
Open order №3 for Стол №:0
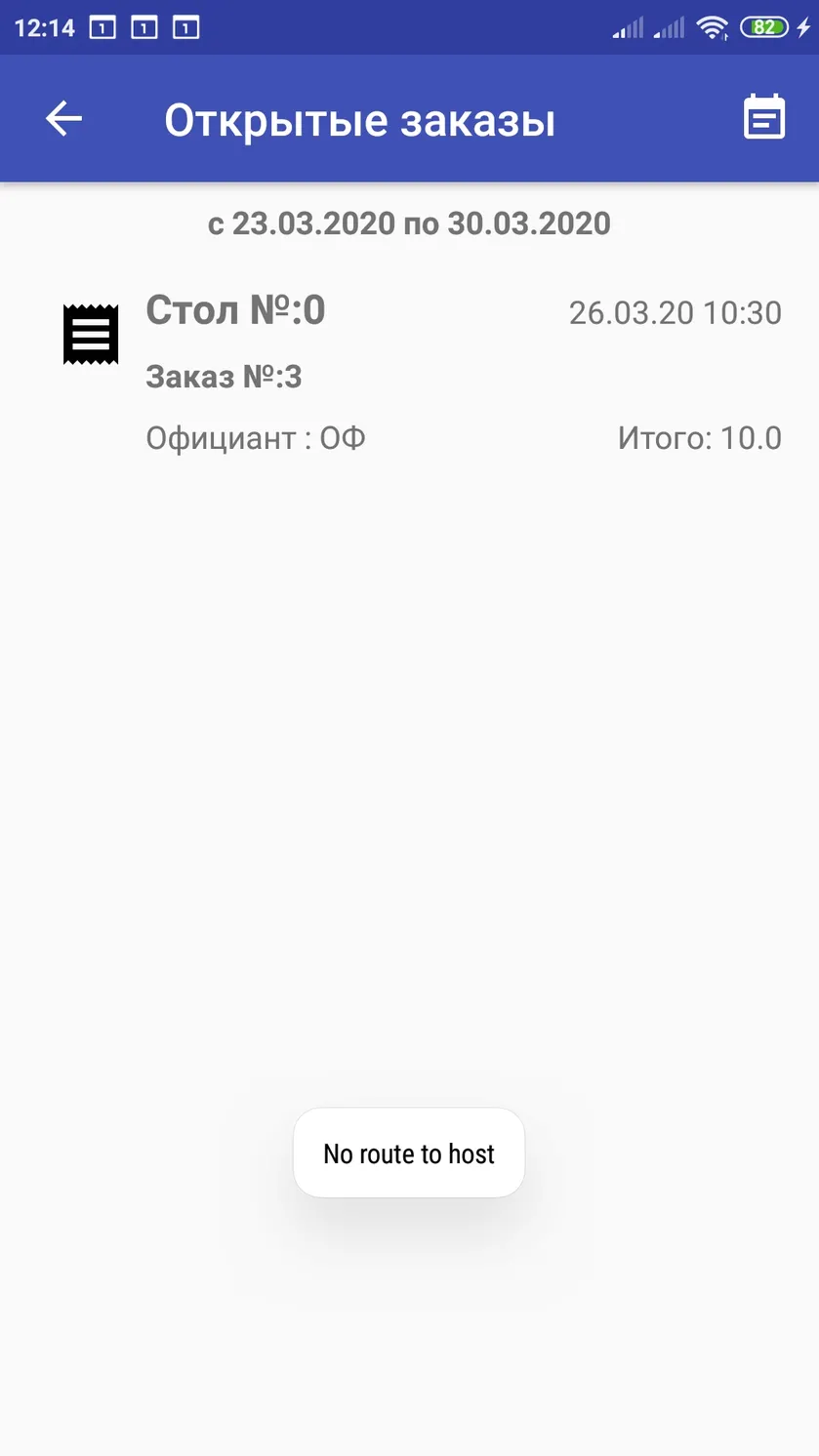410,373
